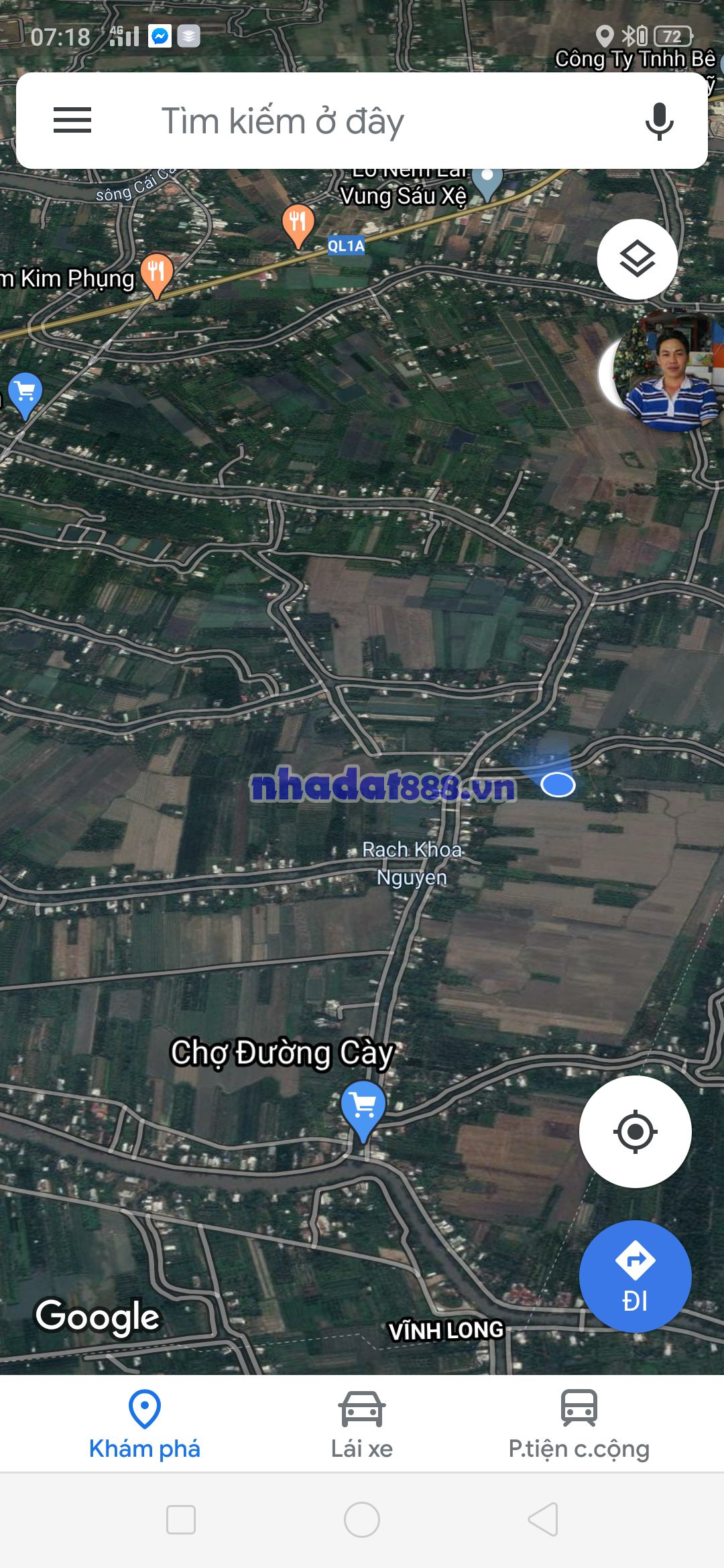The height and width of the screenshot is (1568, 724).
Task: Select the Chợ Đường Cày market pin
Action: [x=363, y=1107]
